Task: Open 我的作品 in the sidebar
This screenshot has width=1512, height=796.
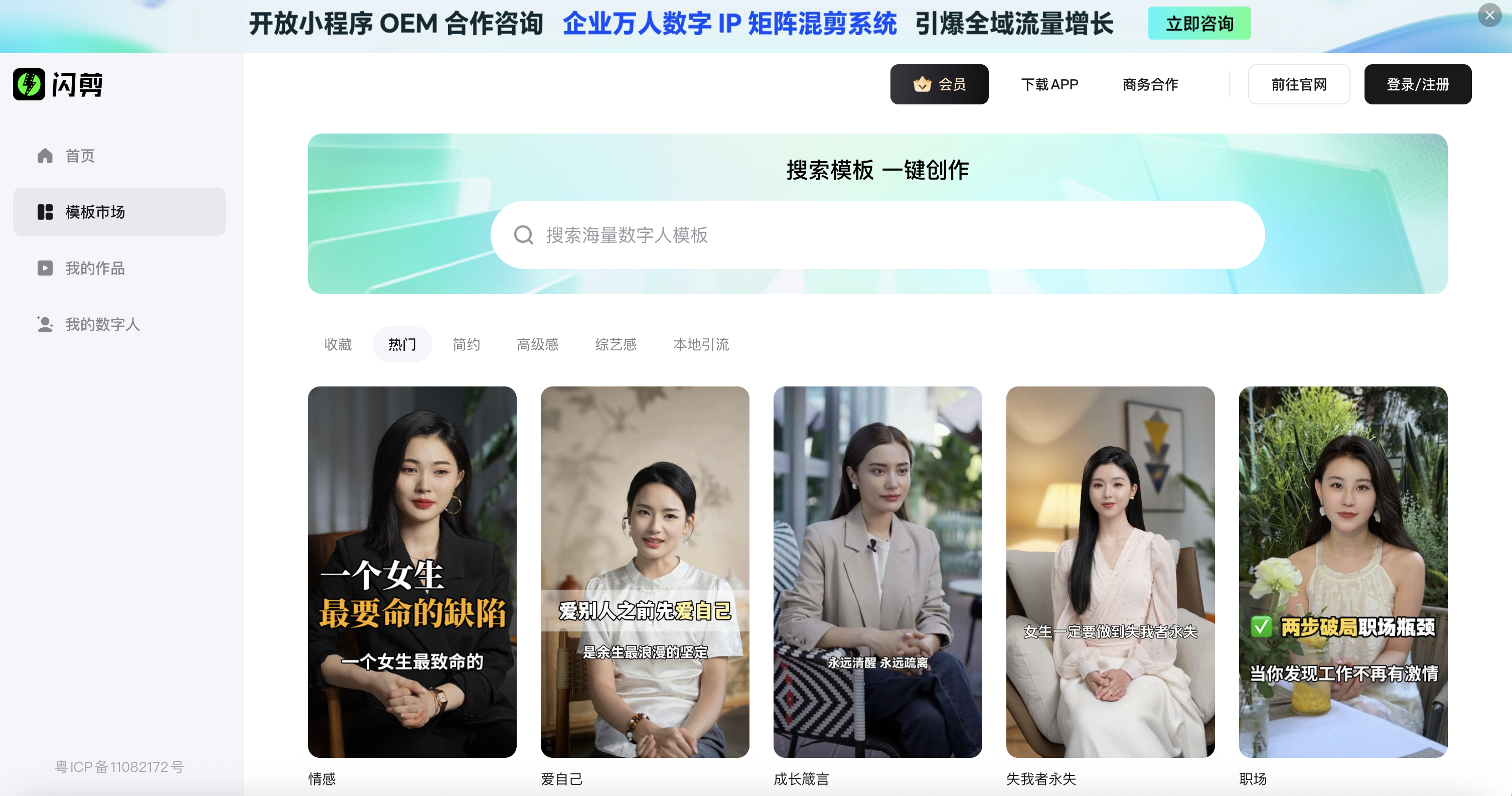Action: click(x=94, y=269)
